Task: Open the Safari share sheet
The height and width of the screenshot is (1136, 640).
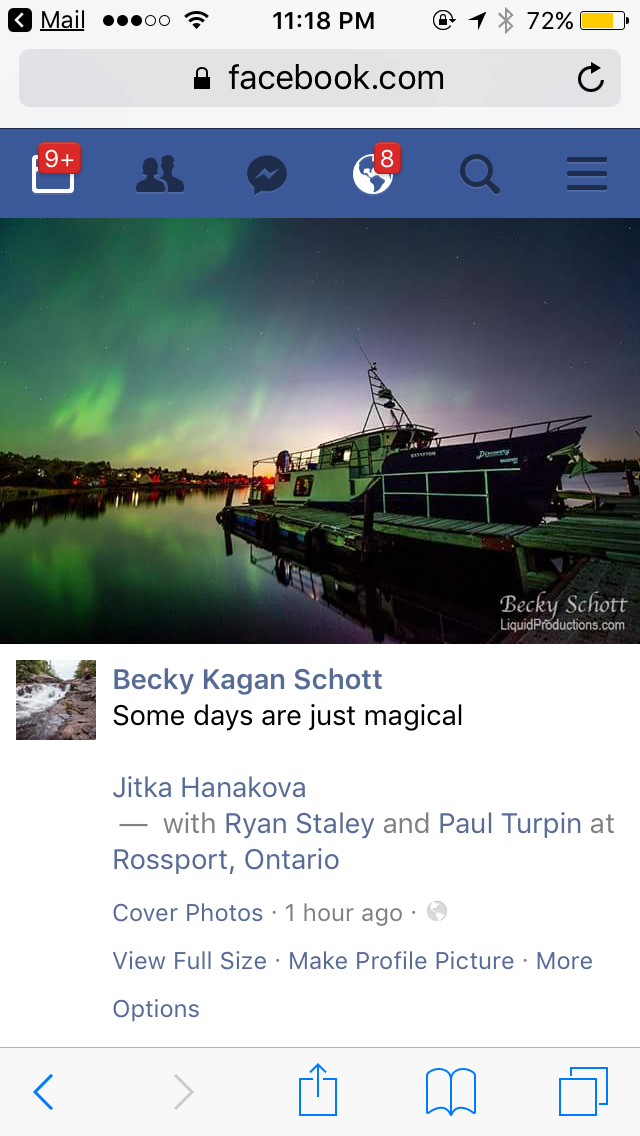Action: point(318,1091)
